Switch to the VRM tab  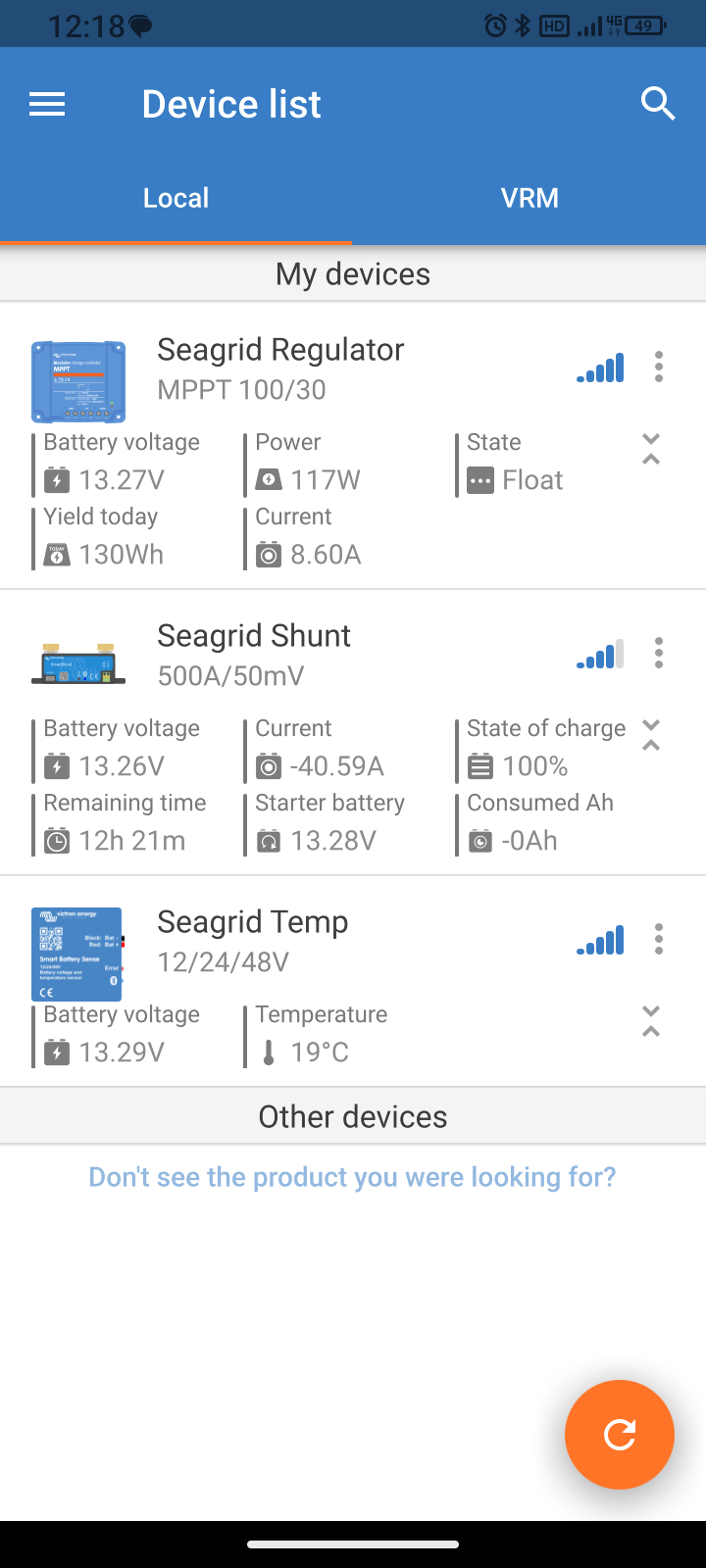click(529, 198)
